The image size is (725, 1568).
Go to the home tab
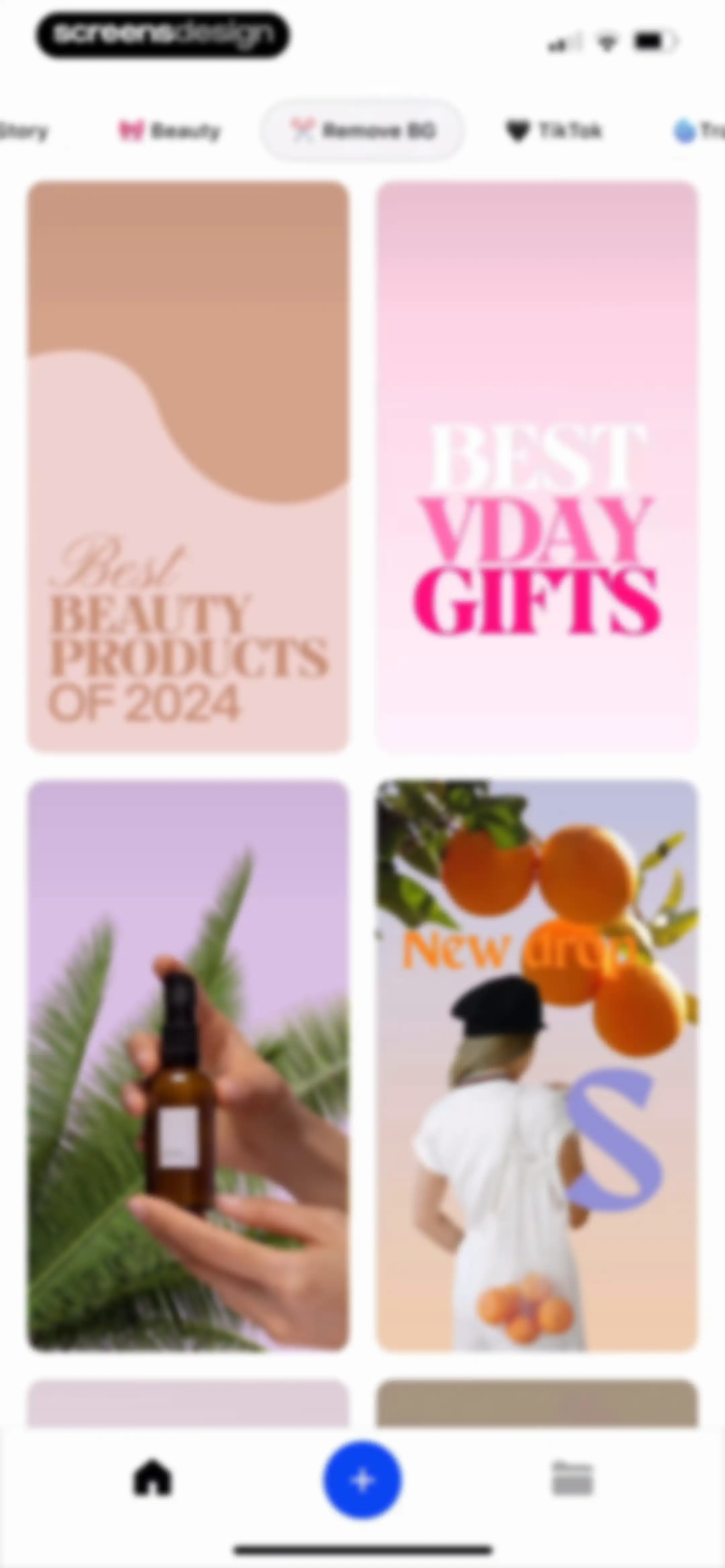point(152,1478)
